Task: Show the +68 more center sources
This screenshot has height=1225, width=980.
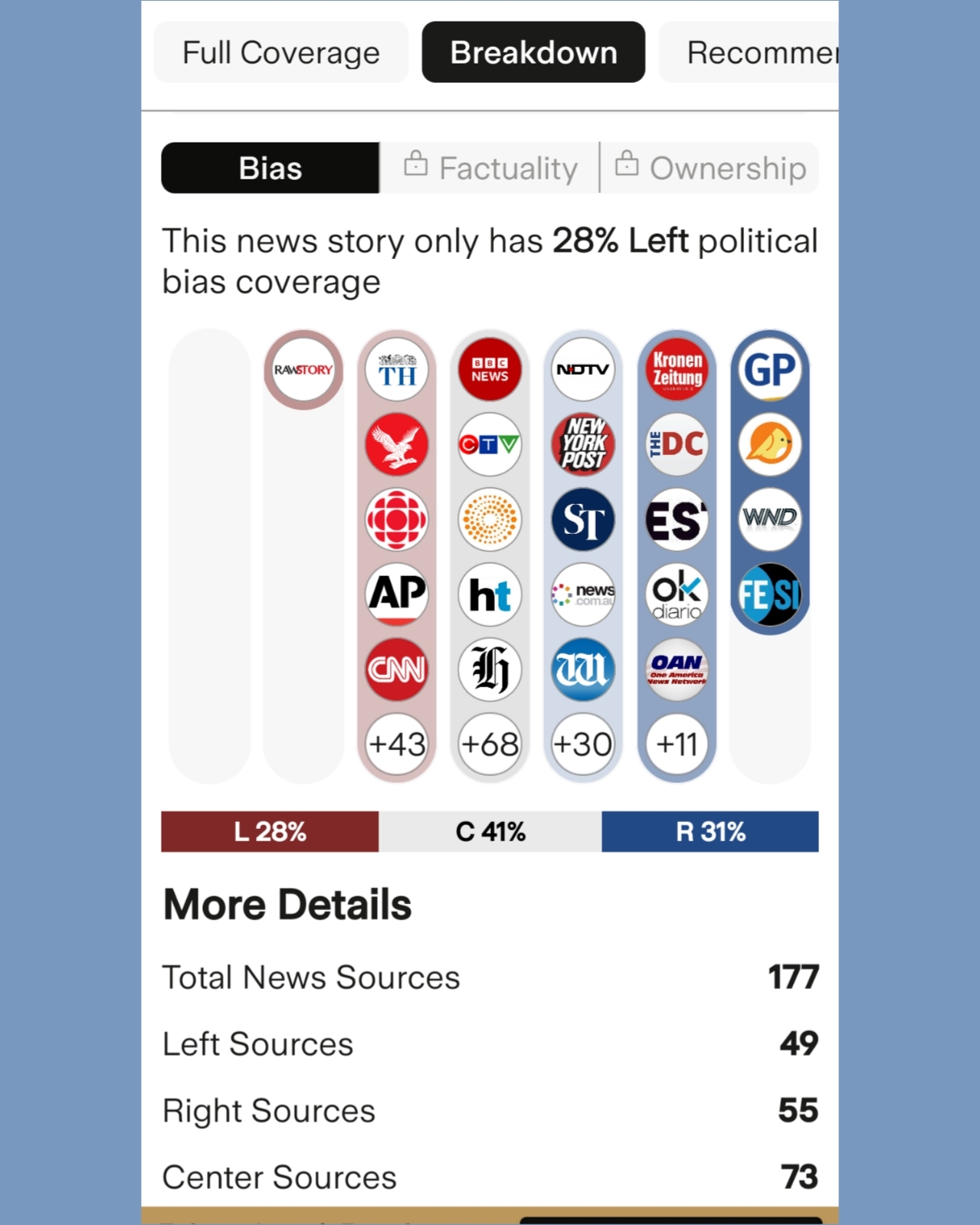Action: (490, 744)
